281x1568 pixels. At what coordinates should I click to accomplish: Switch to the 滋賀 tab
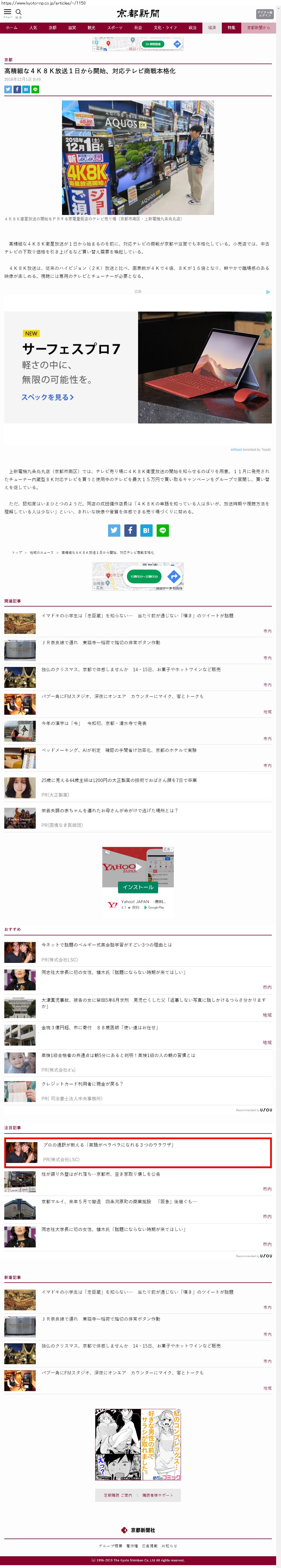pyautogui.click(x=72, y=27)
